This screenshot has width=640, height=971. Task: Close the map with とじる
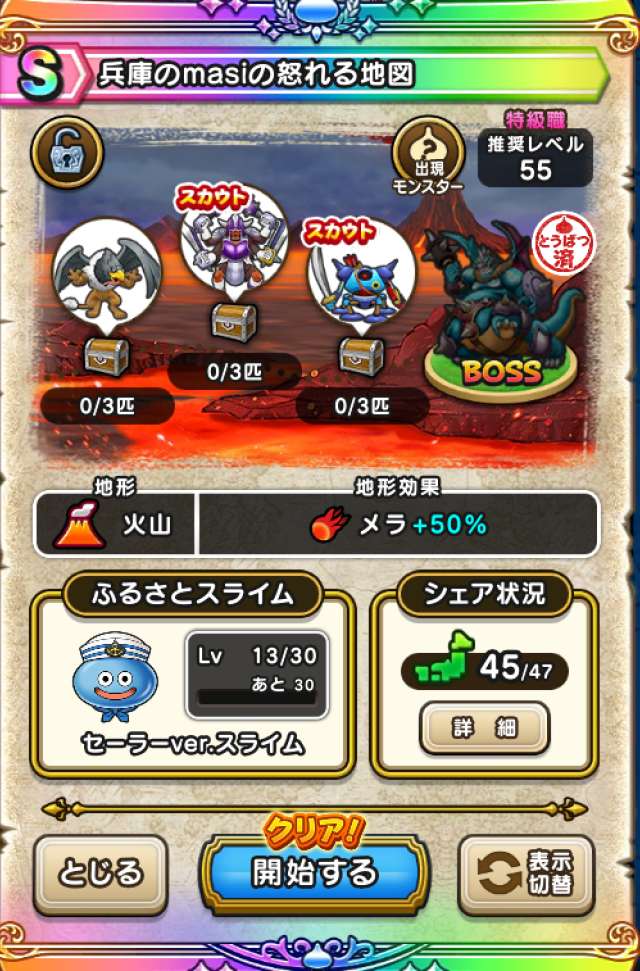coord(101,872)
